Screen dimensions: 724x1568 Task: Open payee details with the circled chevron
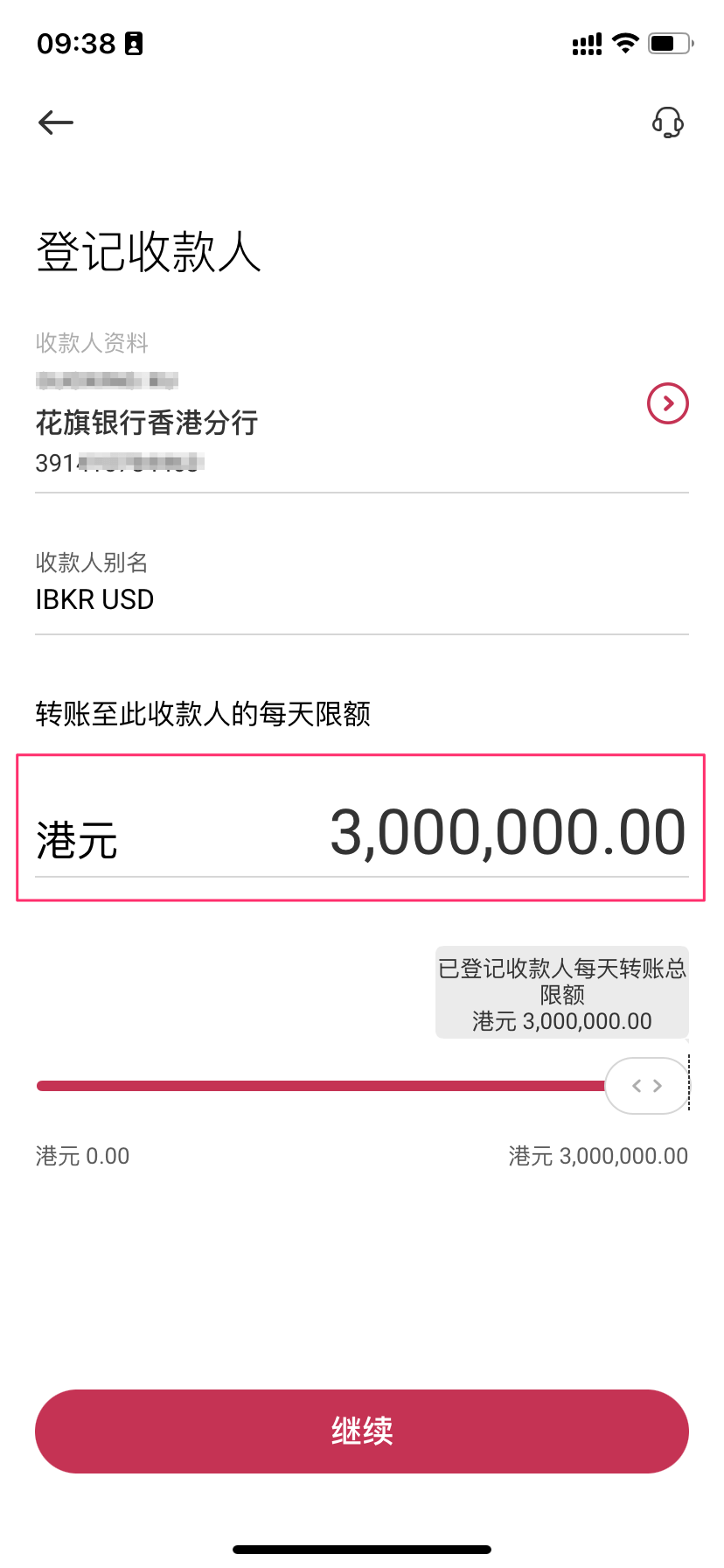coord(668,403)
